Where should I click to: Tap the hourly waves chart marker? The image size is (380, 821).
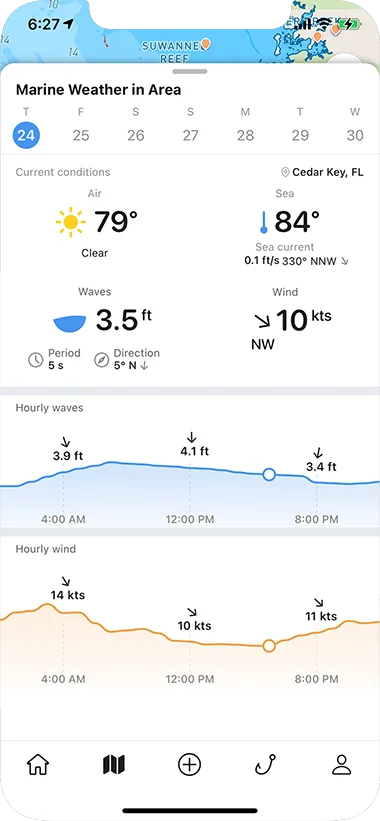[x=269, y=474]
